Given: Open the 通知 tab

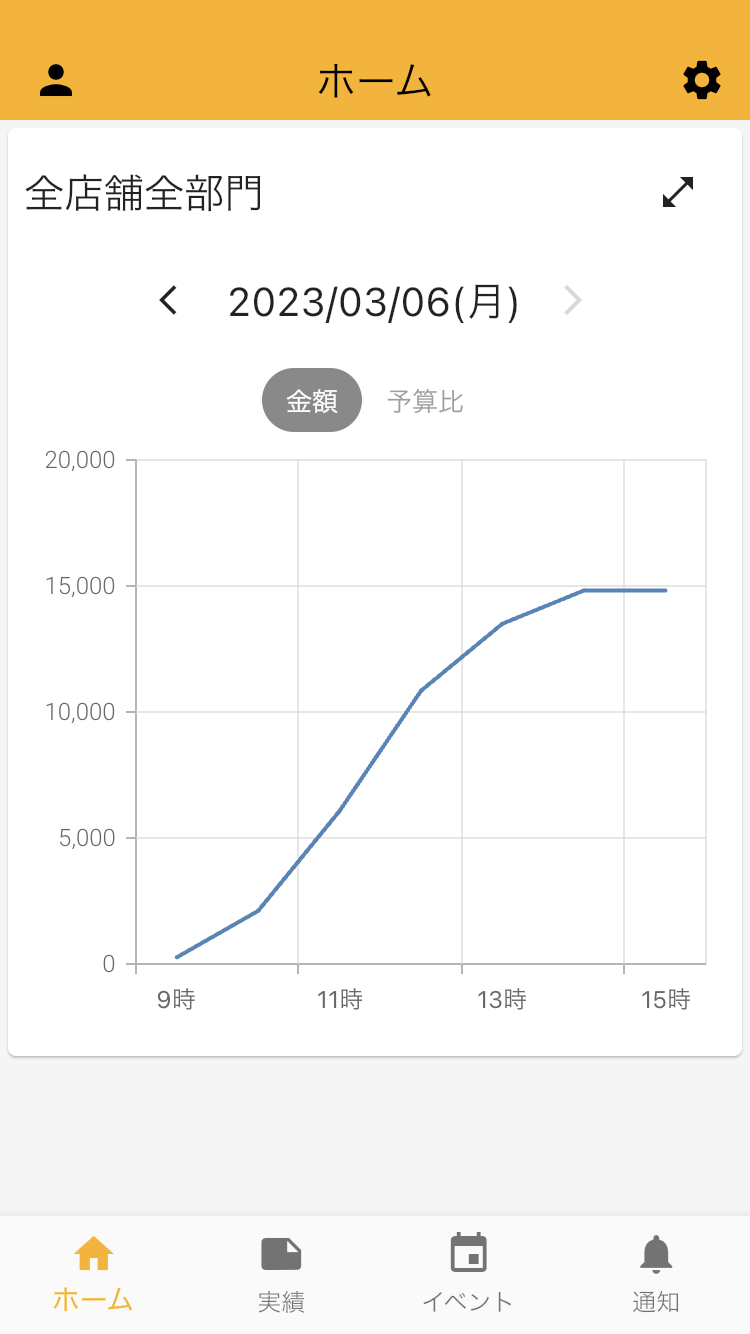Looking at the screenshot, I should [656, 1273].
